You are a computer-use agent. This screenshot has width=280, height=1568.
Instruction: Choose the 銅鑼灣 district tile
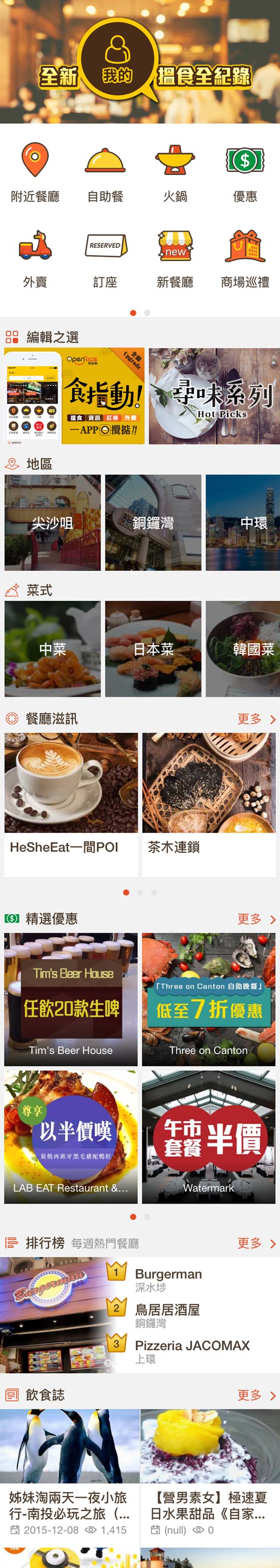153,522
